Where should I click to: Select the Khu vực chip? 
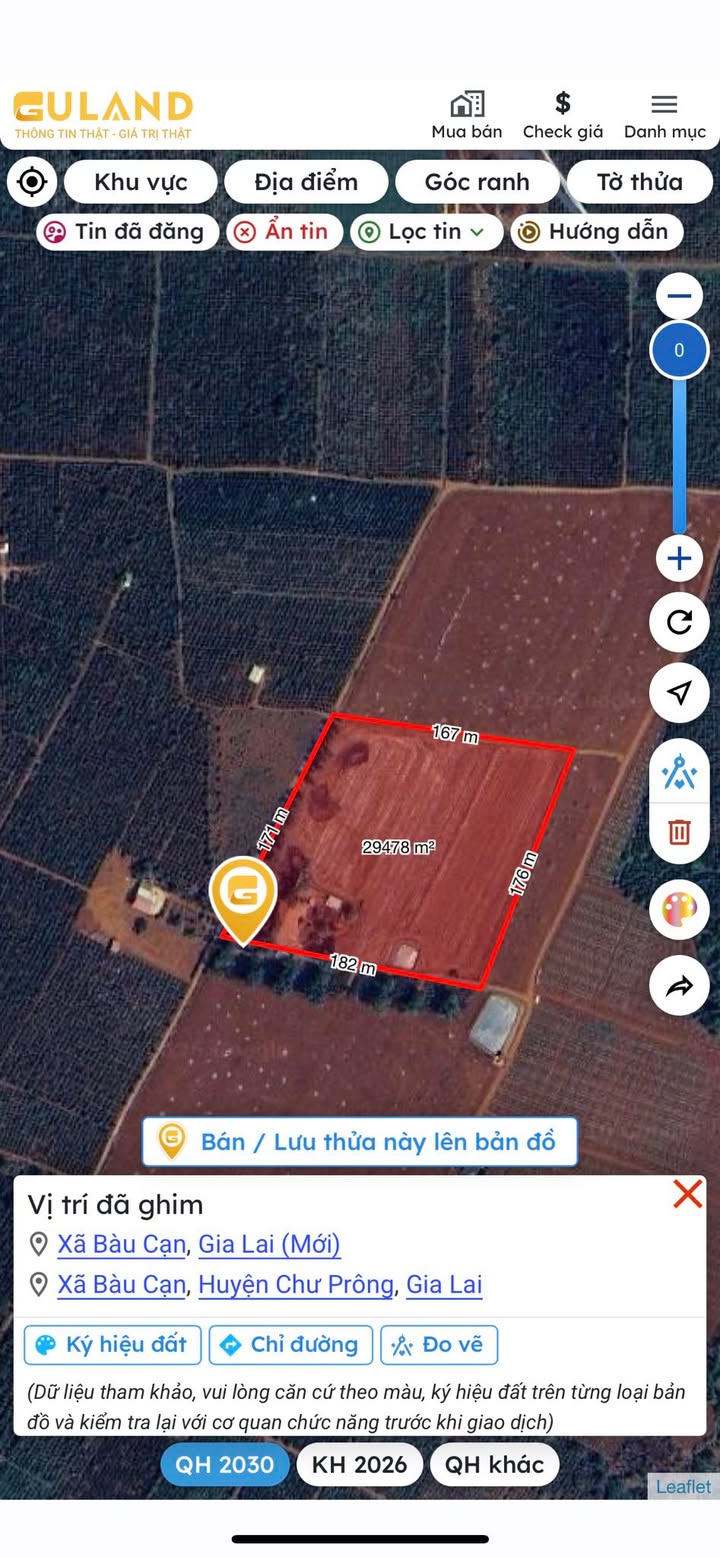coord(141,182)
